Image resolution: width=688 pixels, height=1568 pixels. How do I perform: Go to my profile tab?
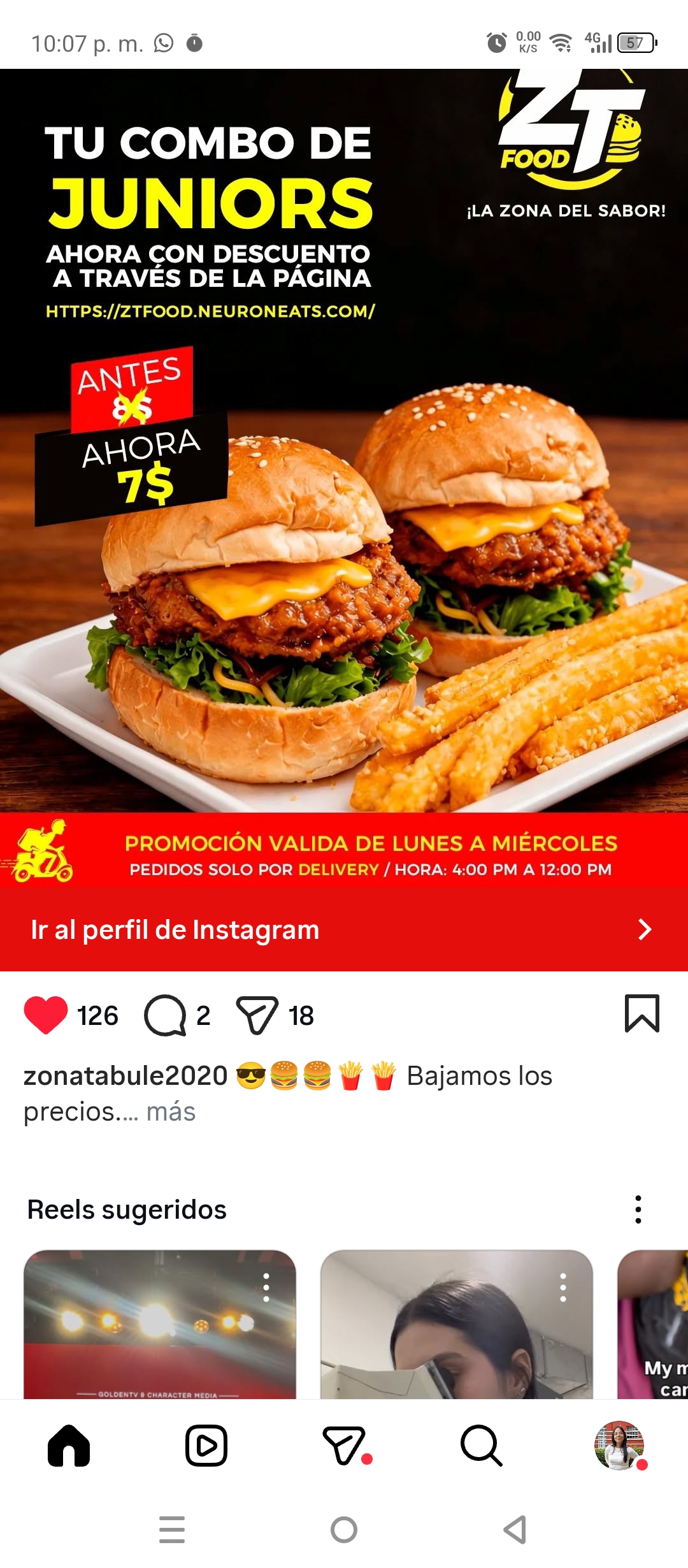pyautogui.click(x=619, y=1446)
